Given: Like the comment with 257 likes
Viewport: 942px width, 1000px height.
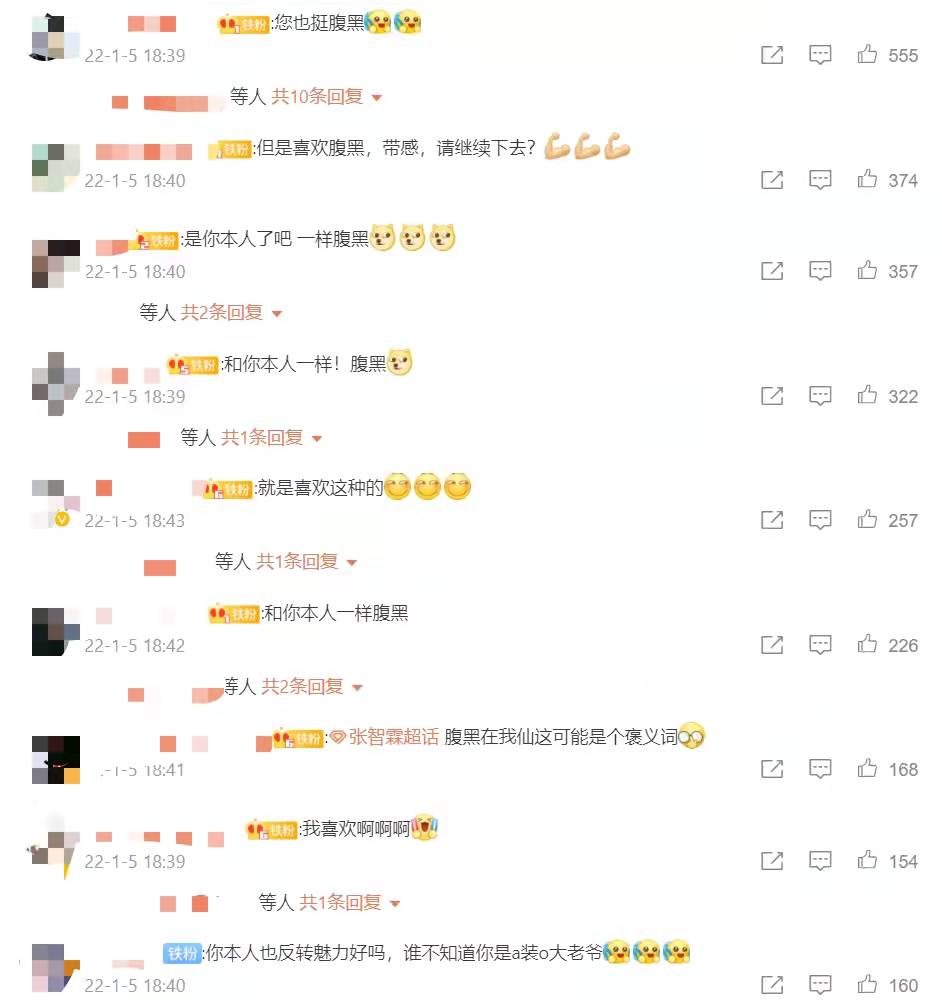Looking at the screenshot, I should [867, 520].
